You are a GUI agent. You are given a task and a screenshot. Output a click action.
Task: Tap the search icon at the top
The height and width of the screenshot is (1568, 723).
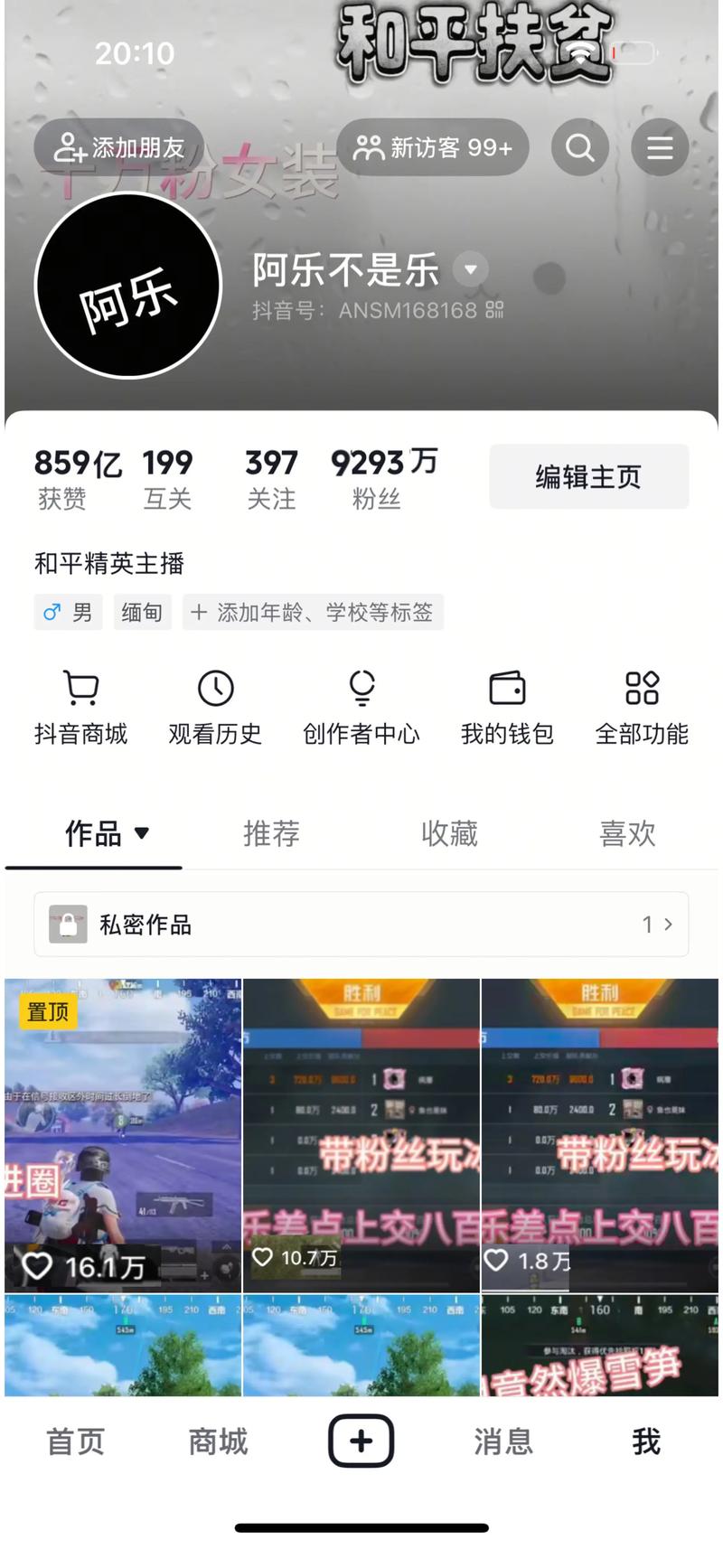click(579, 147)
